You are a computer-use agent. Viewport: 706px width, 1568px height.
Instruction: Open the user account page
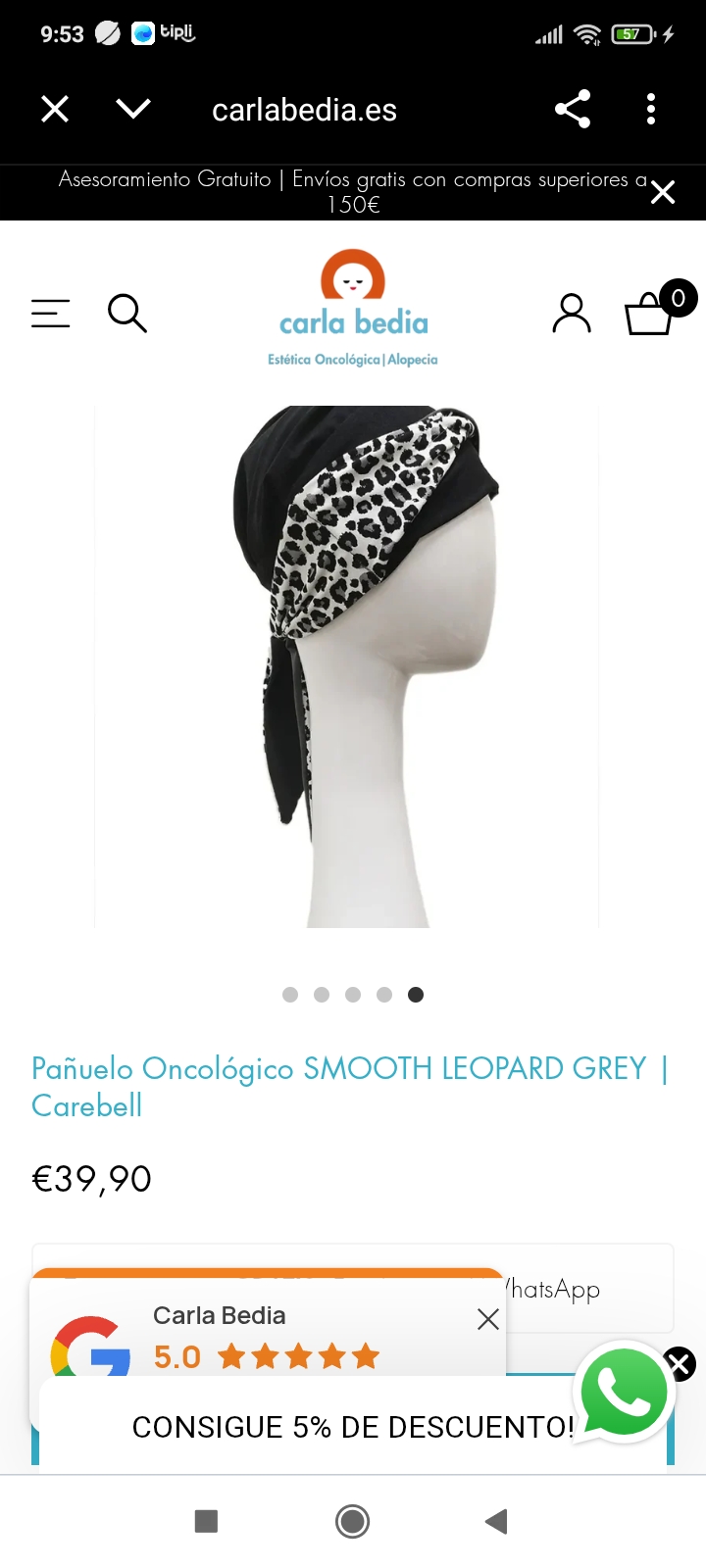coord(572,314)
